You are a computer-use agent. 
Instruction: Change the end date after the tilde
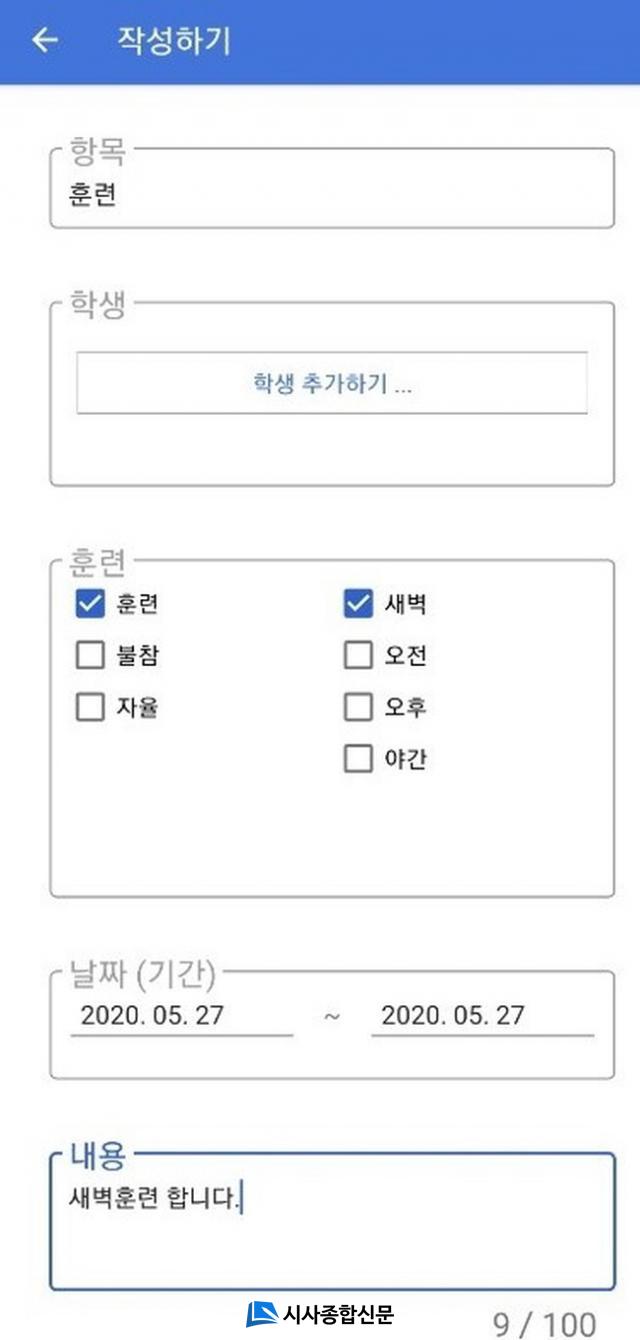pos(482,1016)
